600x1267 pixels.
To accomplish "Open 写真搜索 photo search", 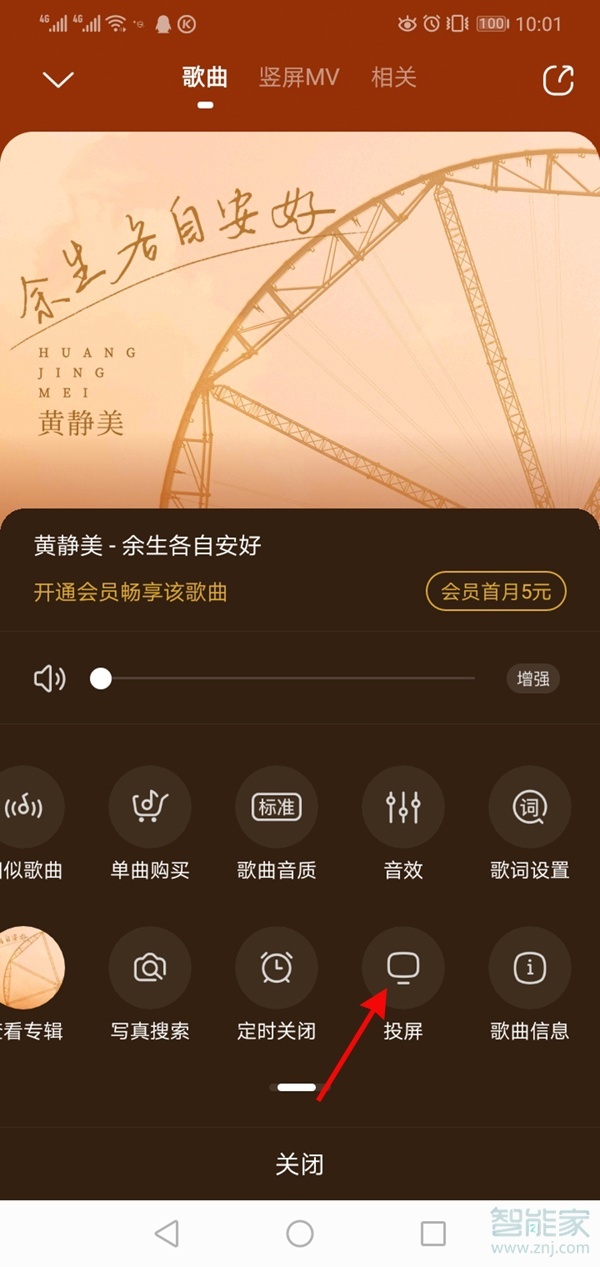I will click(150, 967).
